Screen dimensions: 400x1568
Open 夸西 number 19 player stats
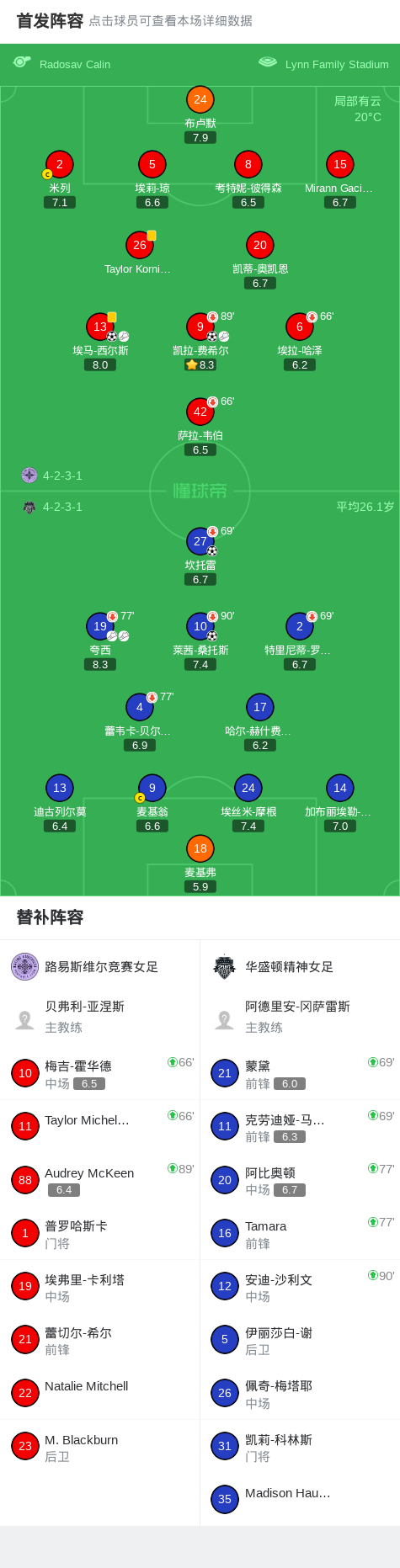[x=100, y=641]
